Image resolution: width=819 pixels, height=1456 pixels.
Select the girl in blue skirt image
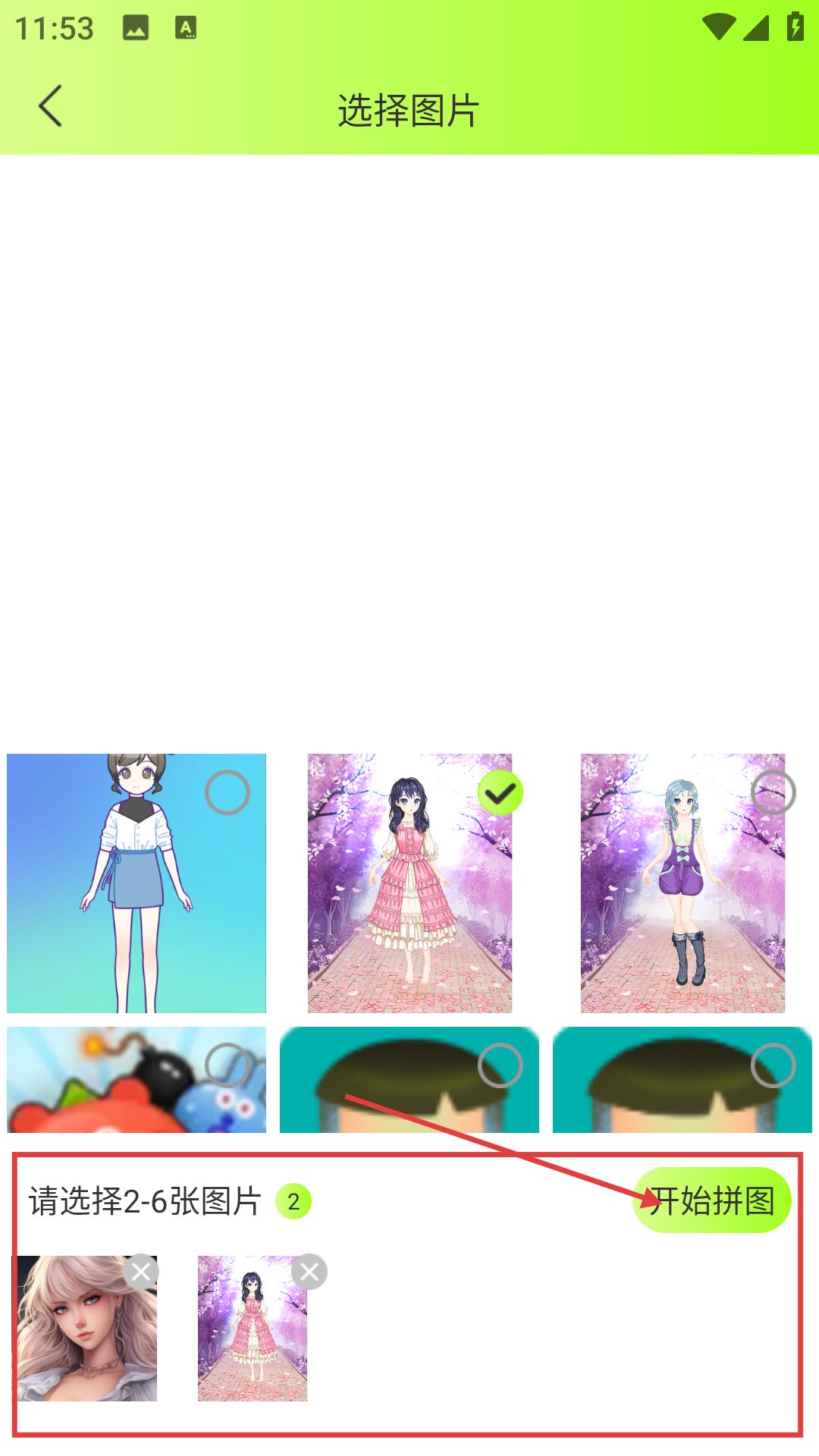click(227, 793)
